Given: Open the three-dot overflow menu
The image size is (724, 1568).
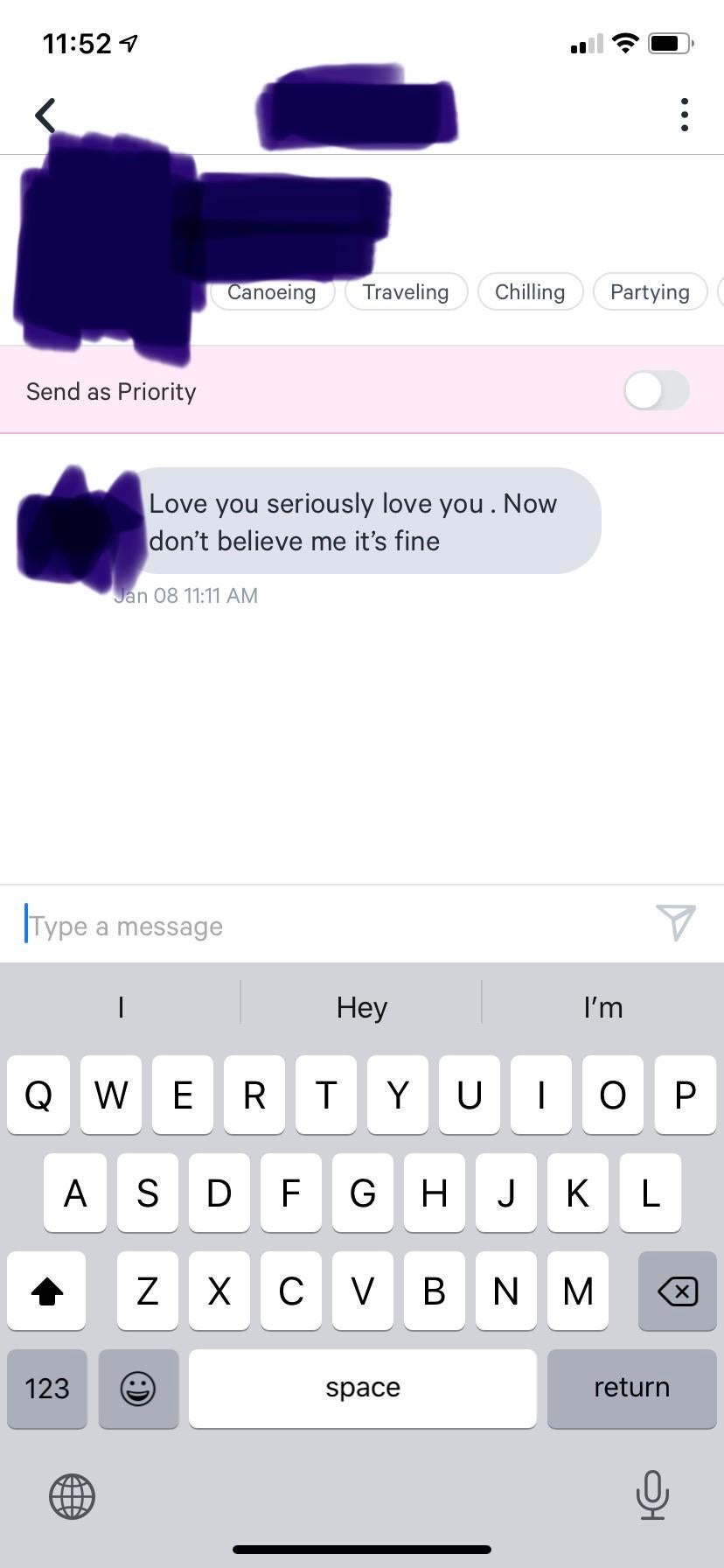Looking at the screenshot, I should (684, 115).
